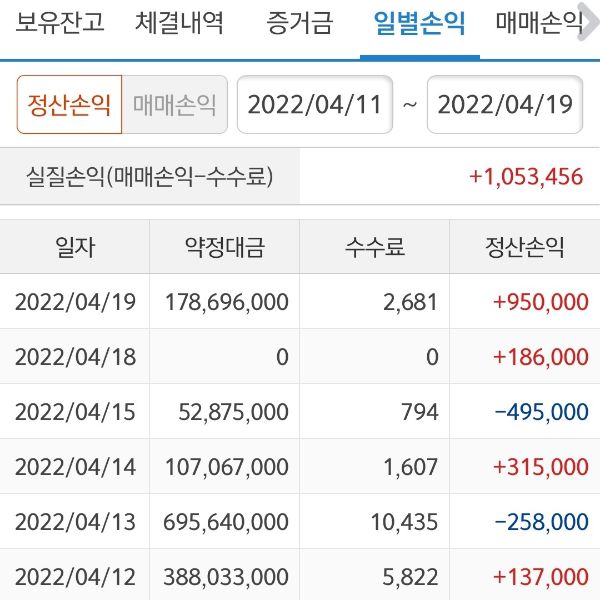Select the 일별손익 tab
Viewport: 600px width, 600px height.
pyautogui.click(x=419, y=23)
